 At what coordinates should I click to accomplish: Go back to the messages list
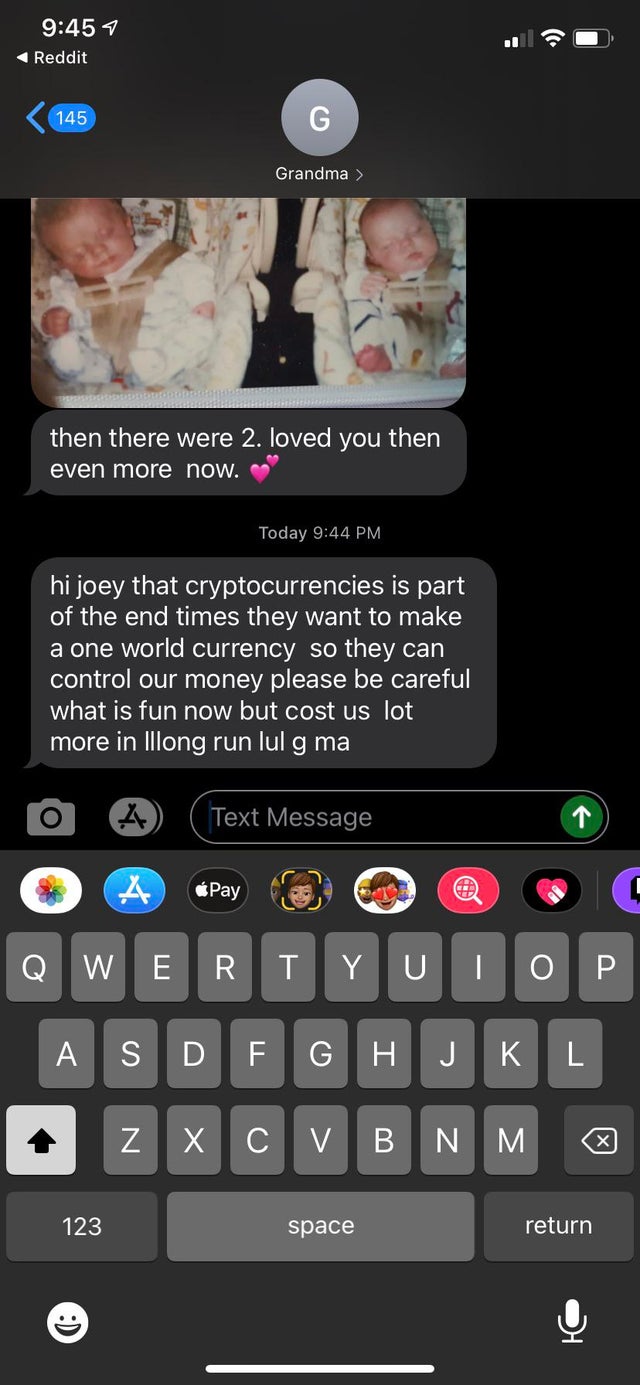pos(58,118)
